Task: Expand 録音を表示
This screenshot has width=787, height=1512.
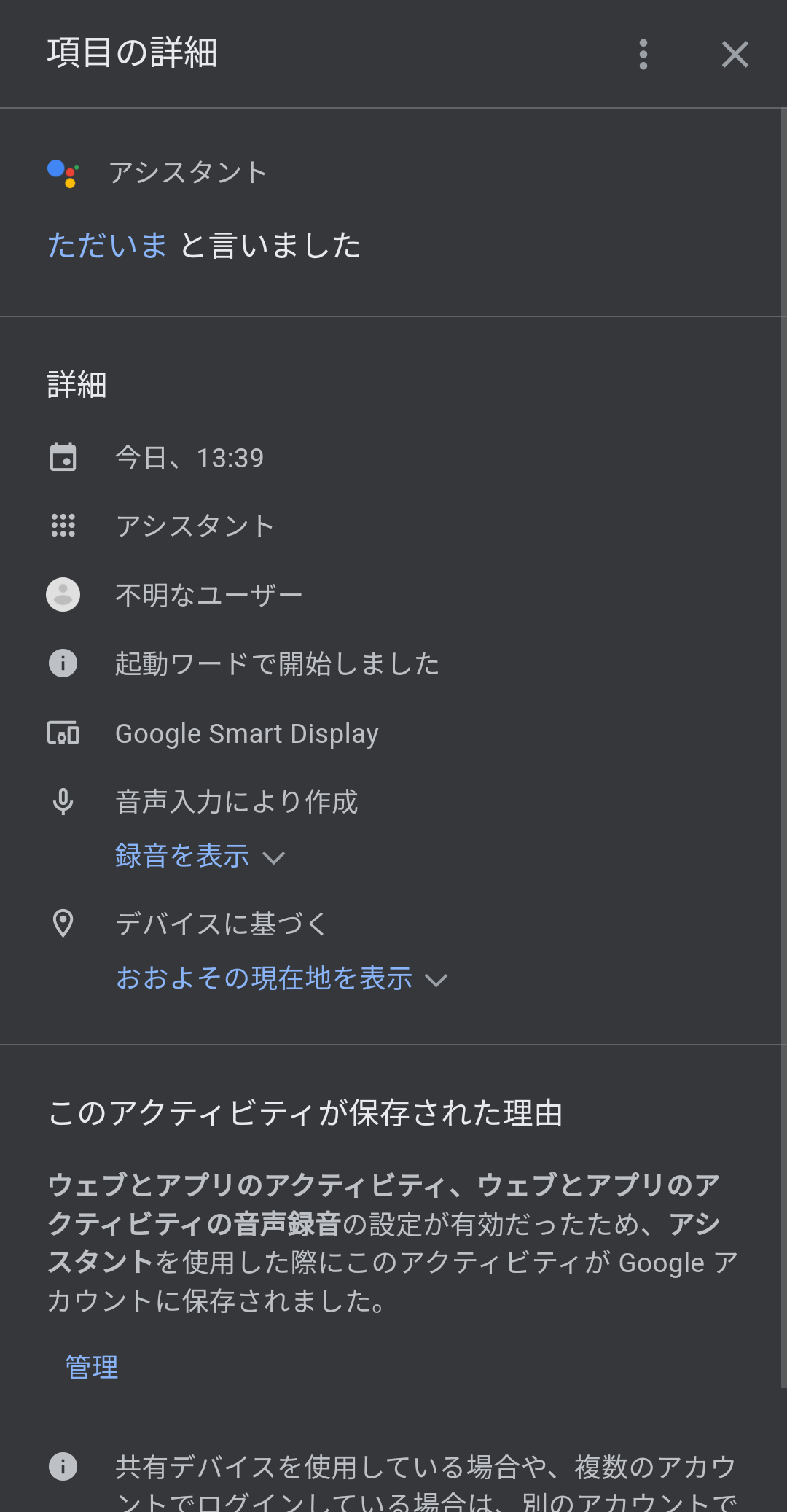Action: pyautogui.click(x=200, y=856)
